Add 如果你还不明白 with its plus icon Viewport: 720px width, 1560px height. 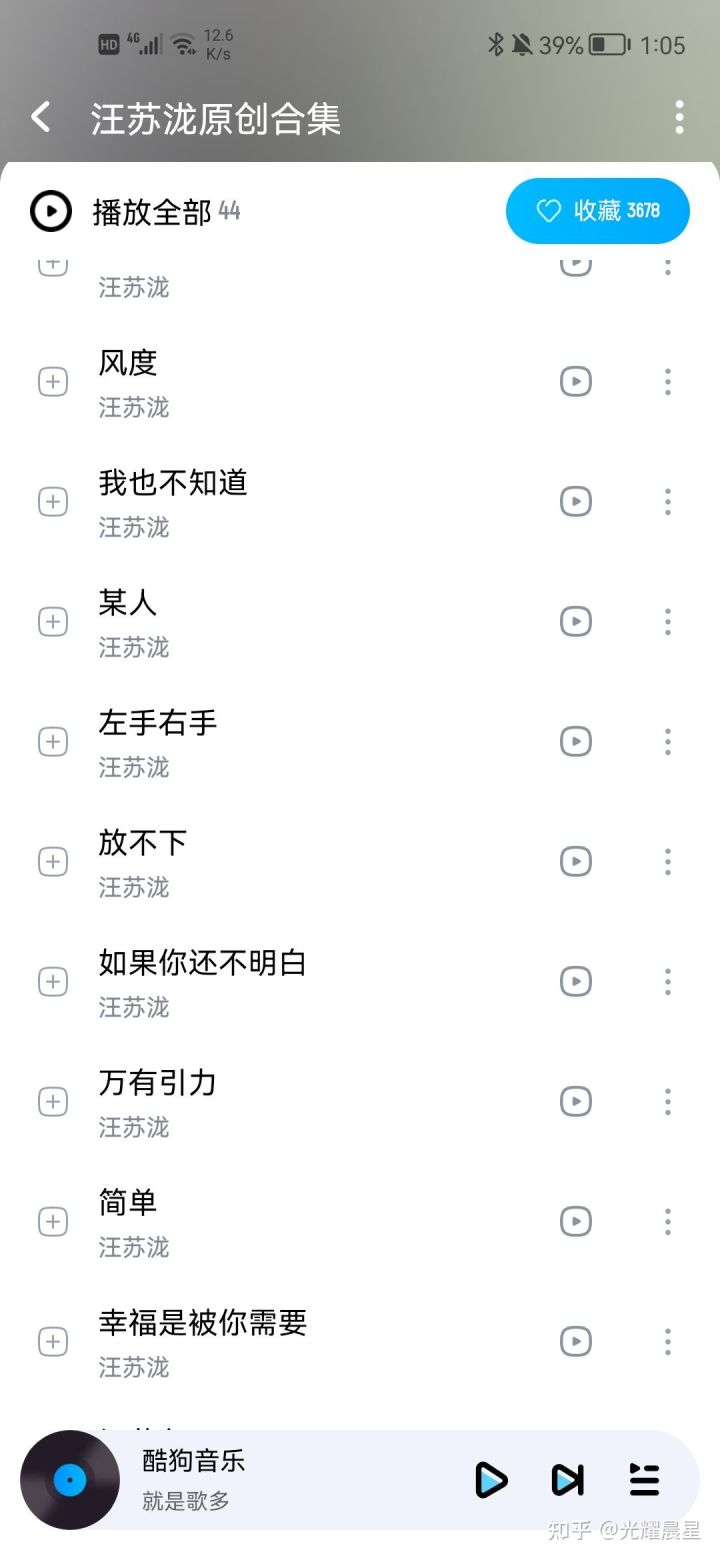[53, 982]
